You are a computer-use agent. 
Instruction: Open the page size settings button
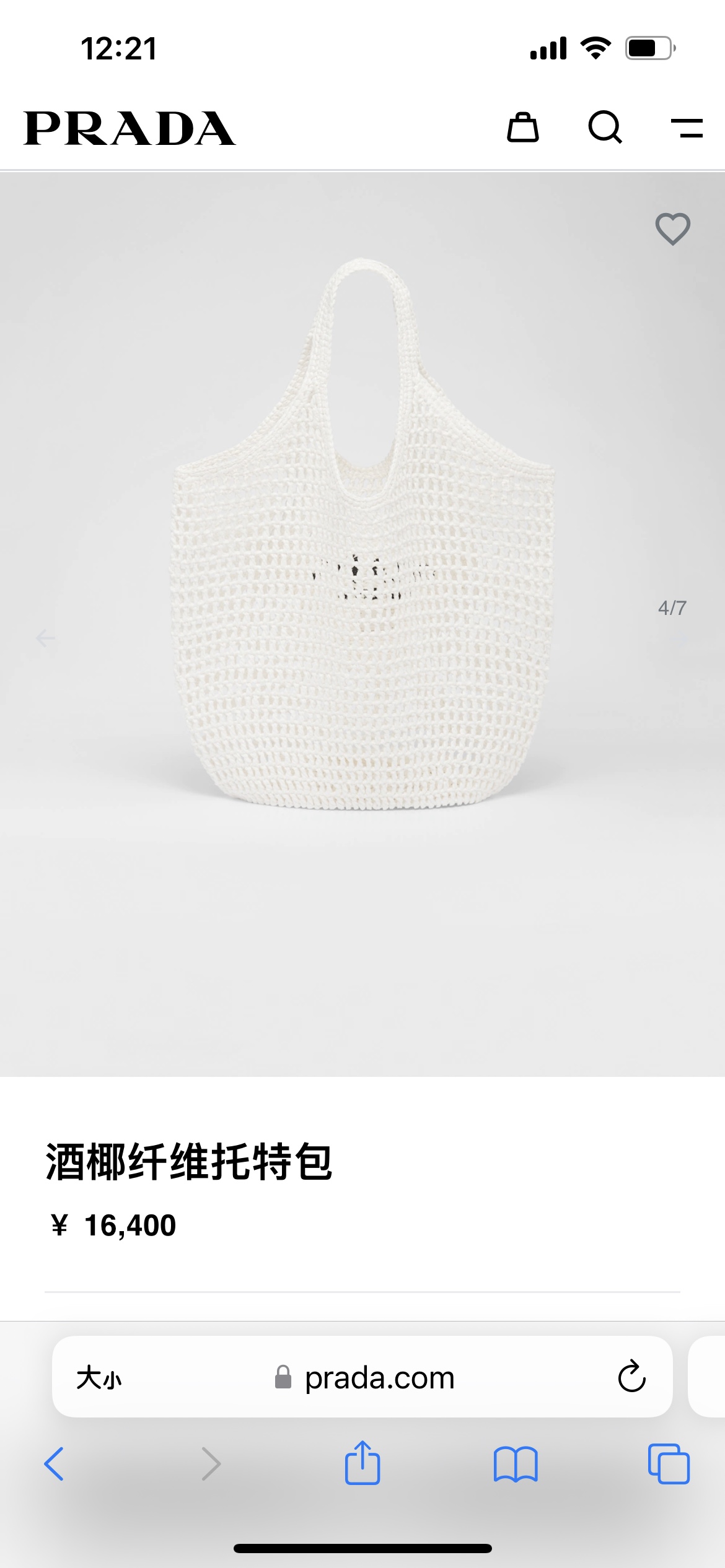pyautogui.click(x=99, y=1378)
